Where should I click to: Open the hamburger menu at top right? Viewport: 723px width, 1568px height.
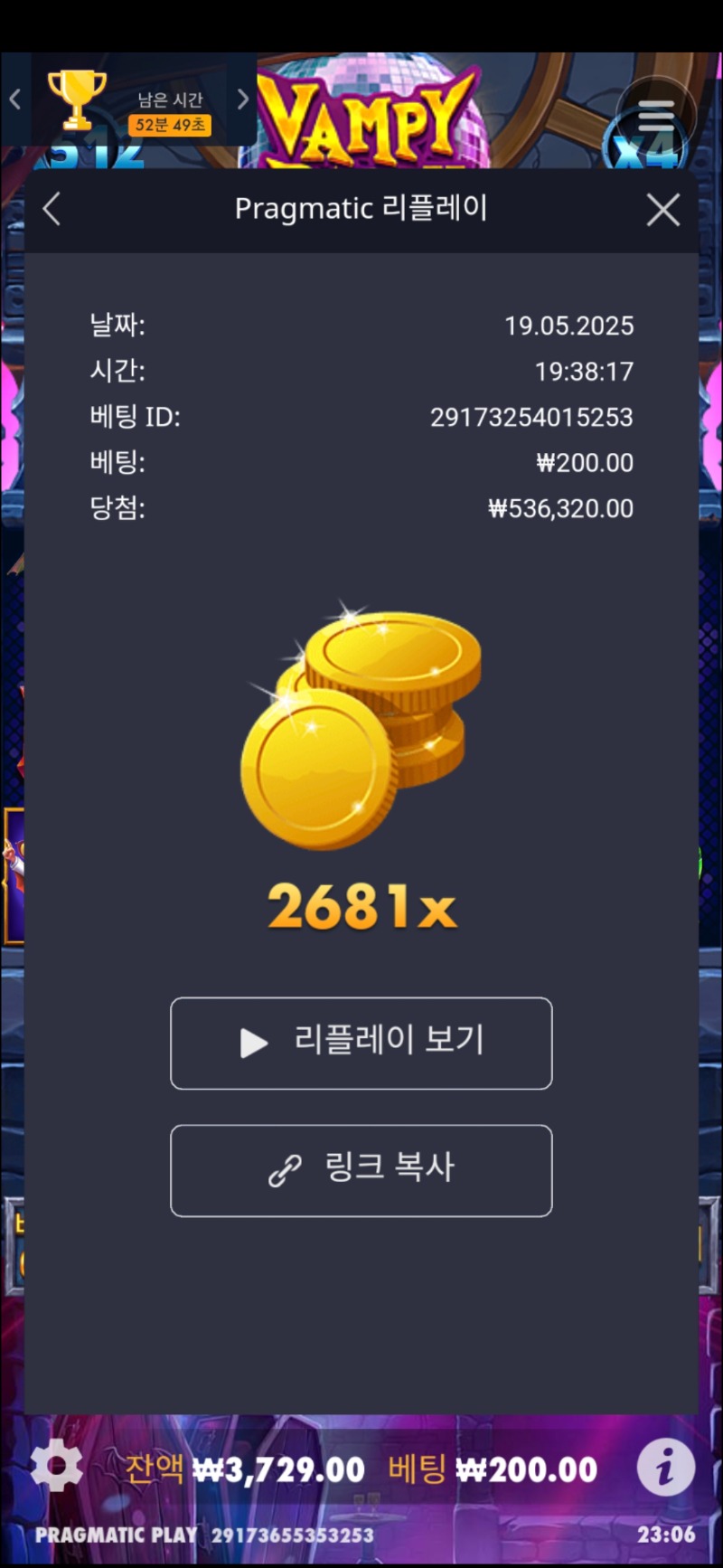click(656, 115)
